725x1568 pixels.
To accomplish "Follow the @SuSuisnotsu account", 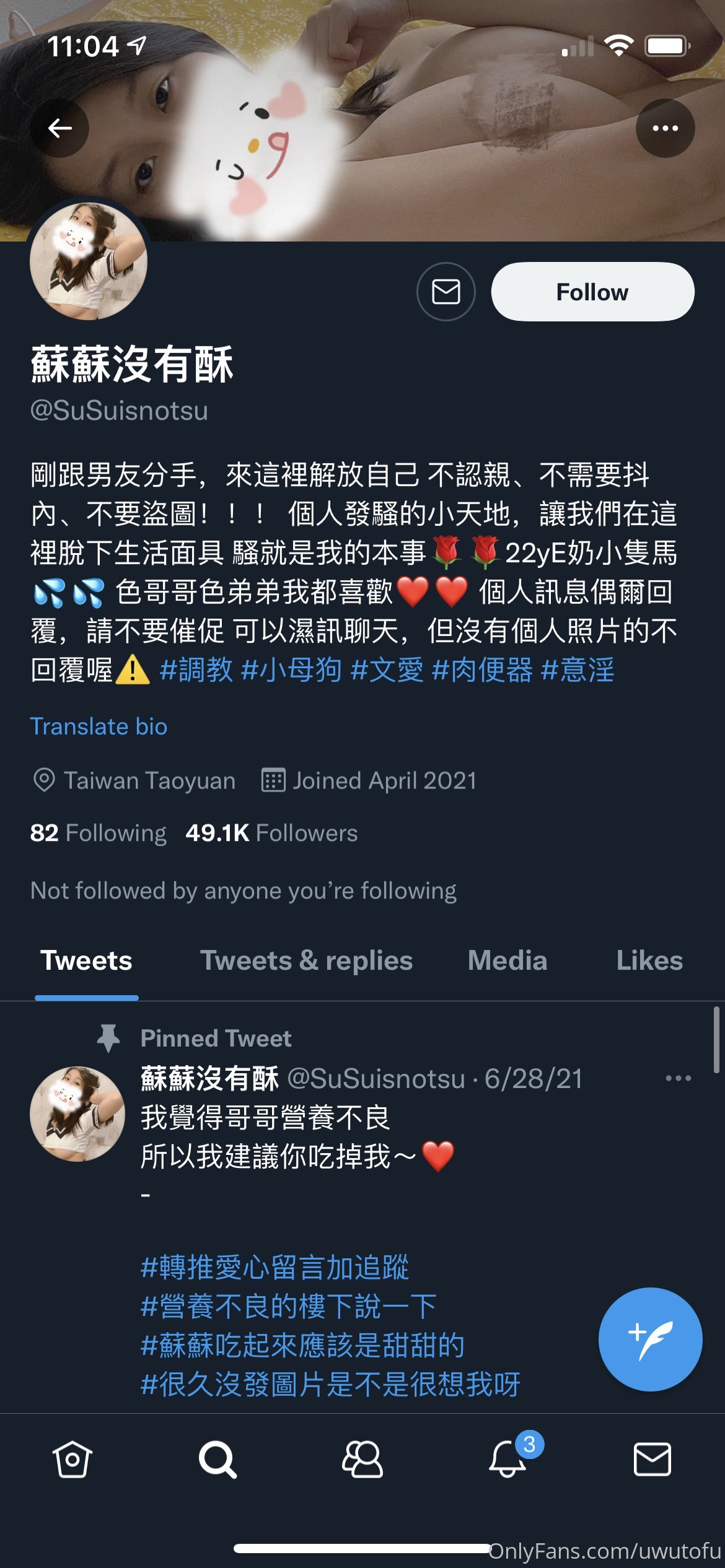I will coord(592,292).
